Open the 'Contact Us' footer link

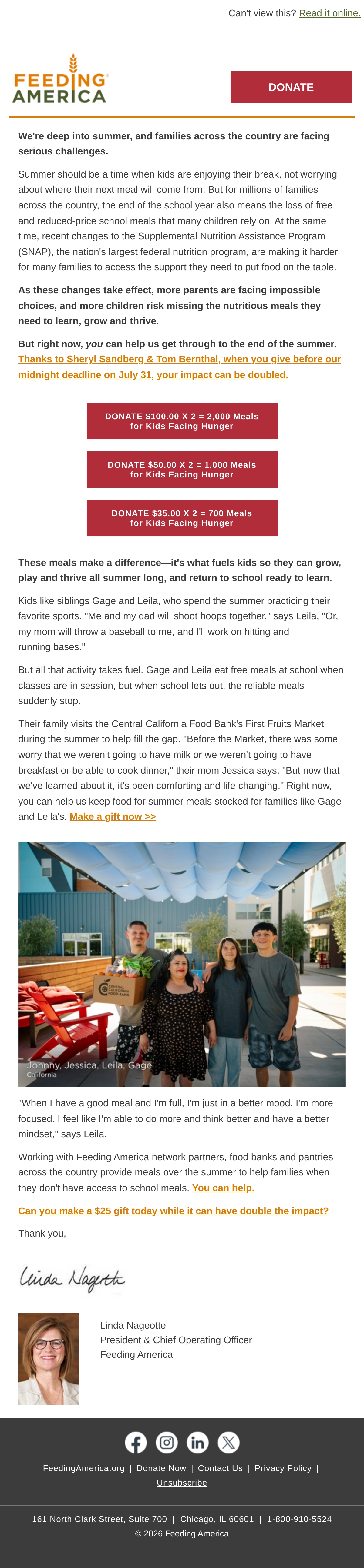[220, 1468]
